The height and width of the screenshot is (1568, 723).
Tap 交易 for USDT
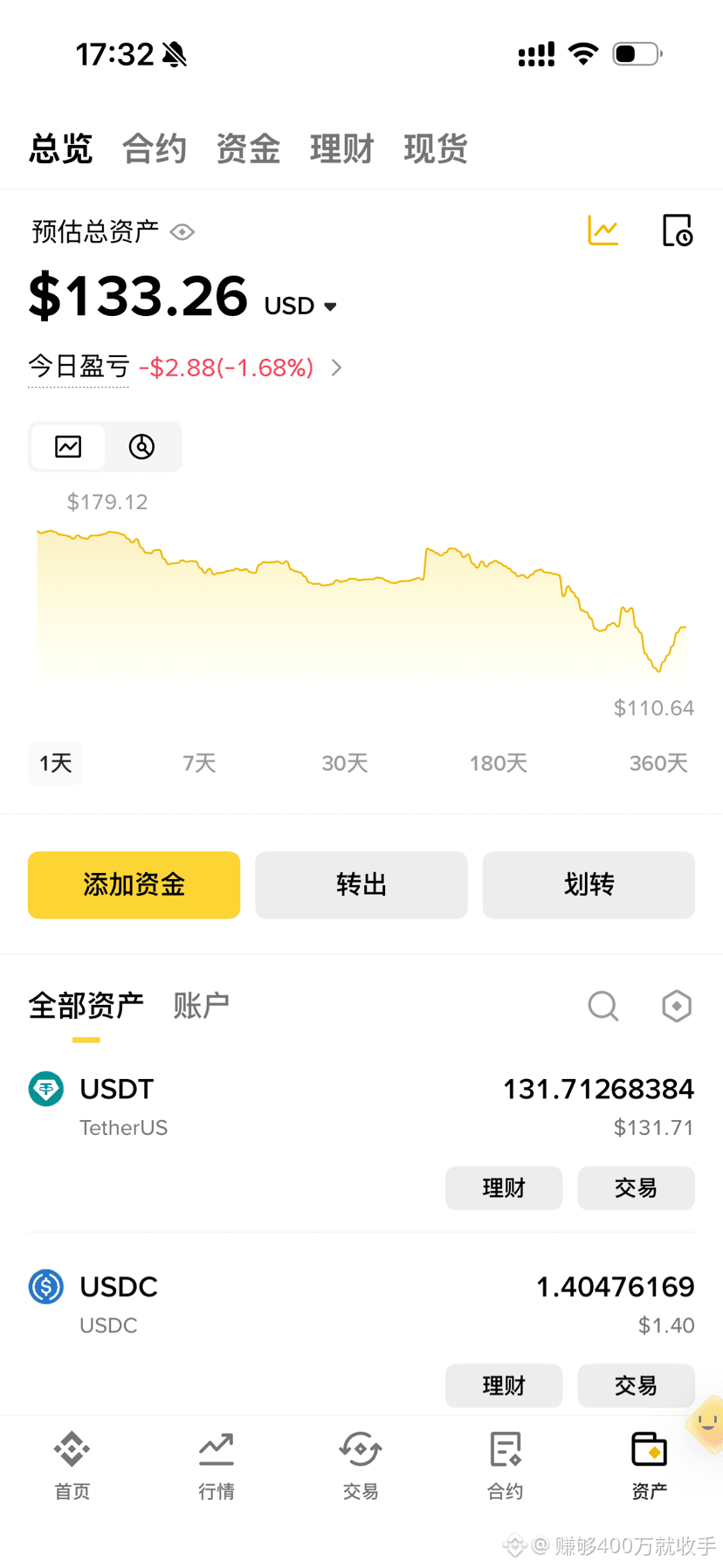click(x=636, y=1188)
